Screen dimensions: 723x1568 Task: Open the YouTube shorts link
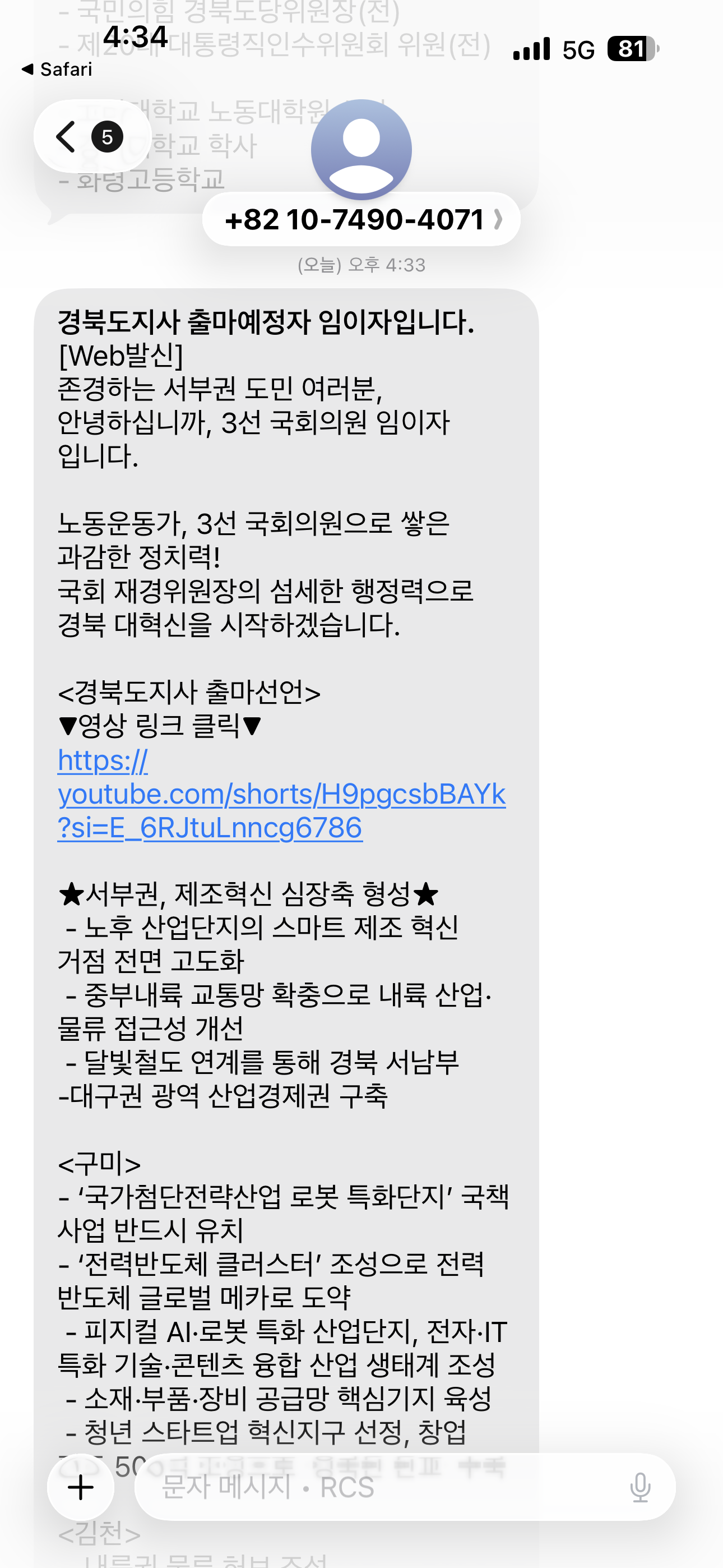coord(281,794)
